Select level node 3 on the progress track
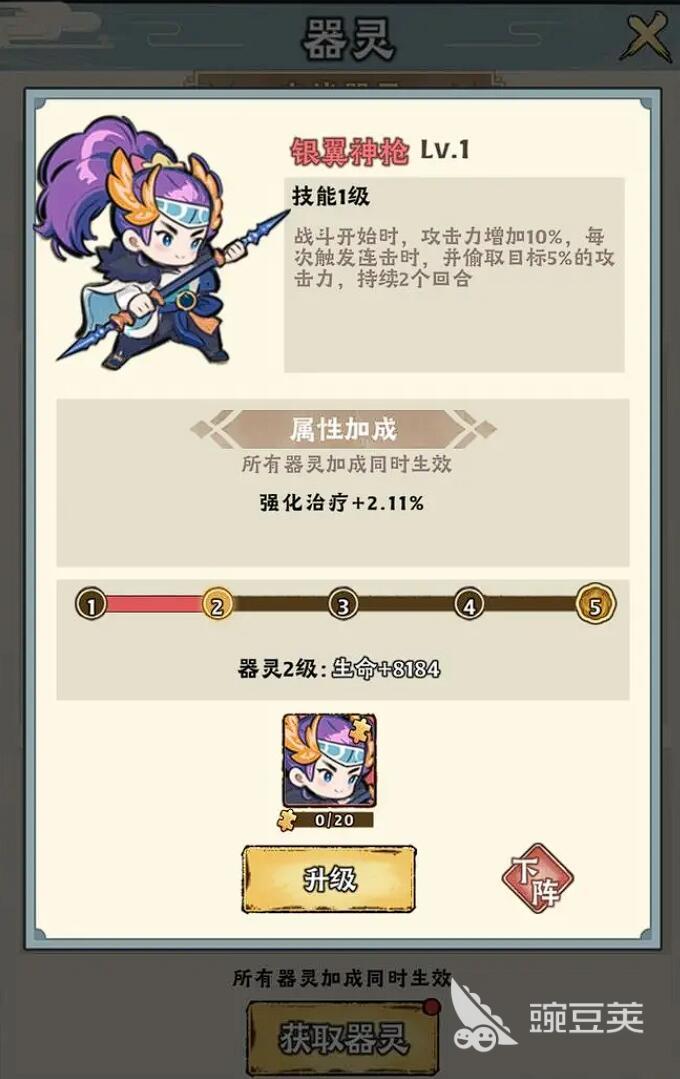 [343, 605]
